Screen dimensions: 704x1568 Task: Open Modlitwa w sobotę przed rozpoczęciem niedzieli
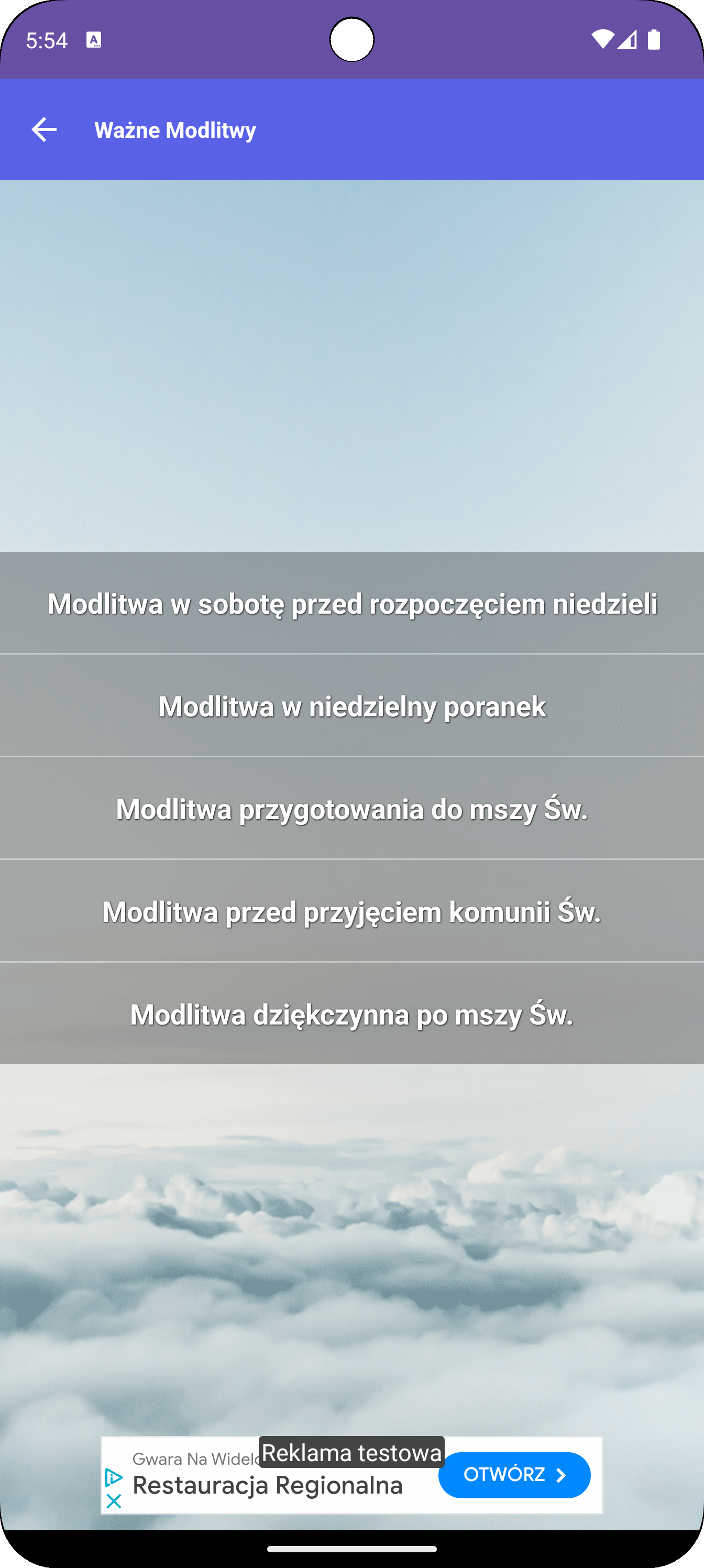point(351,603)
